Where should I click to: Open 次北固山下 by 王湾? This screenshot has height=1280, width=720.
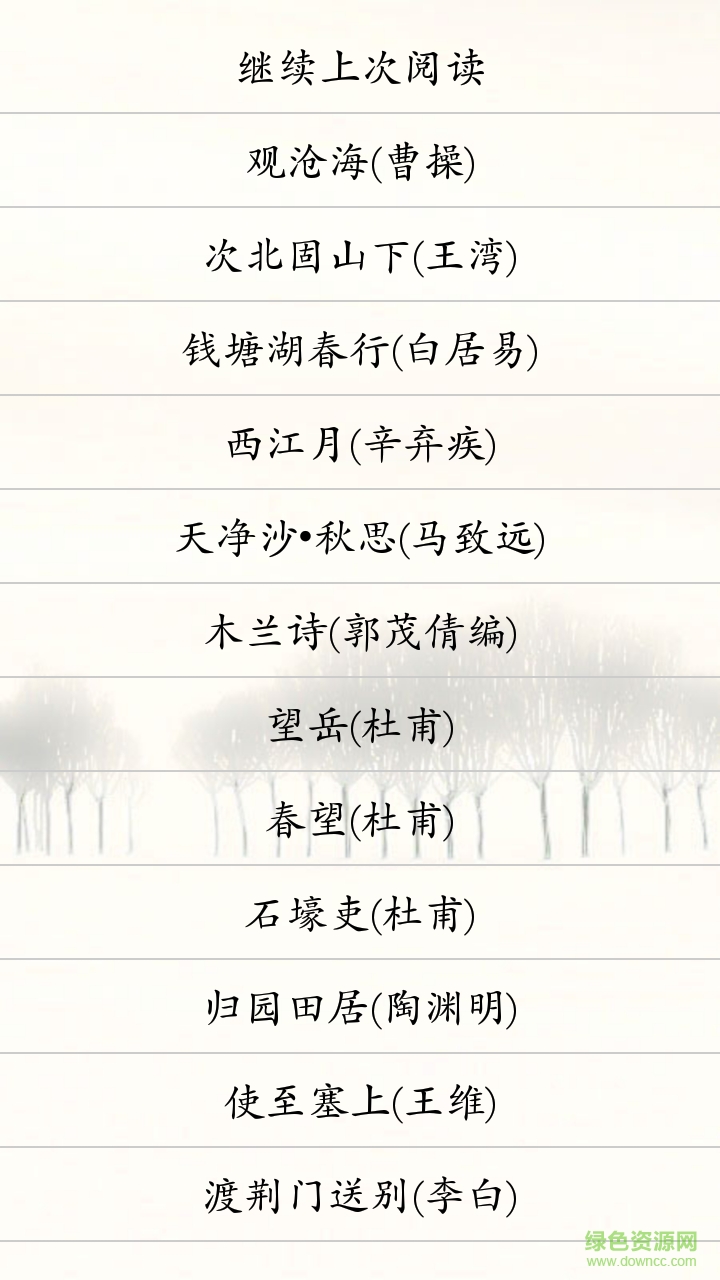360,256
